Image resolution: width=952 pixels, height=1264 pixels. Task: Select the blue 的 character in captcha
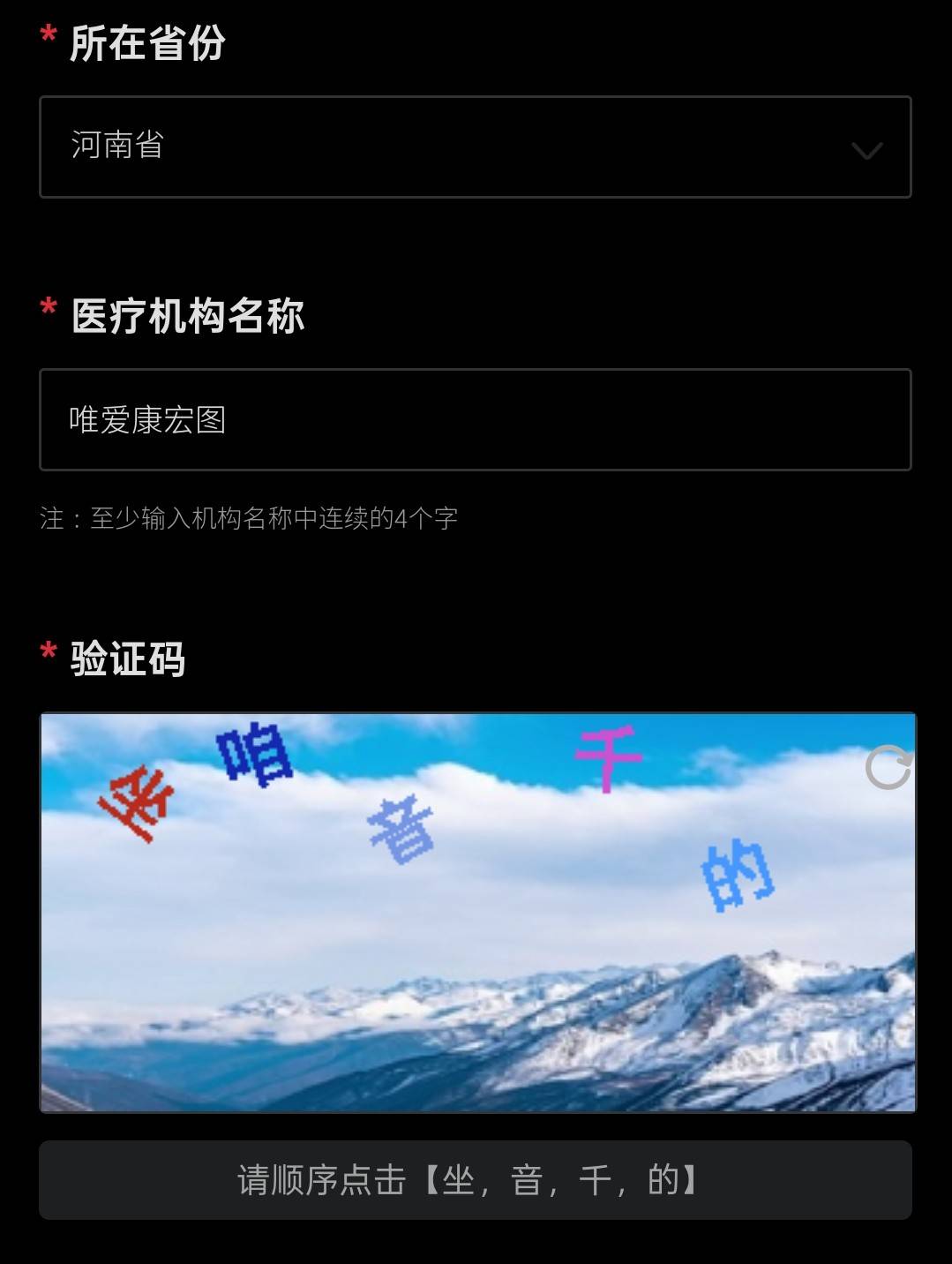coord(737,876)
